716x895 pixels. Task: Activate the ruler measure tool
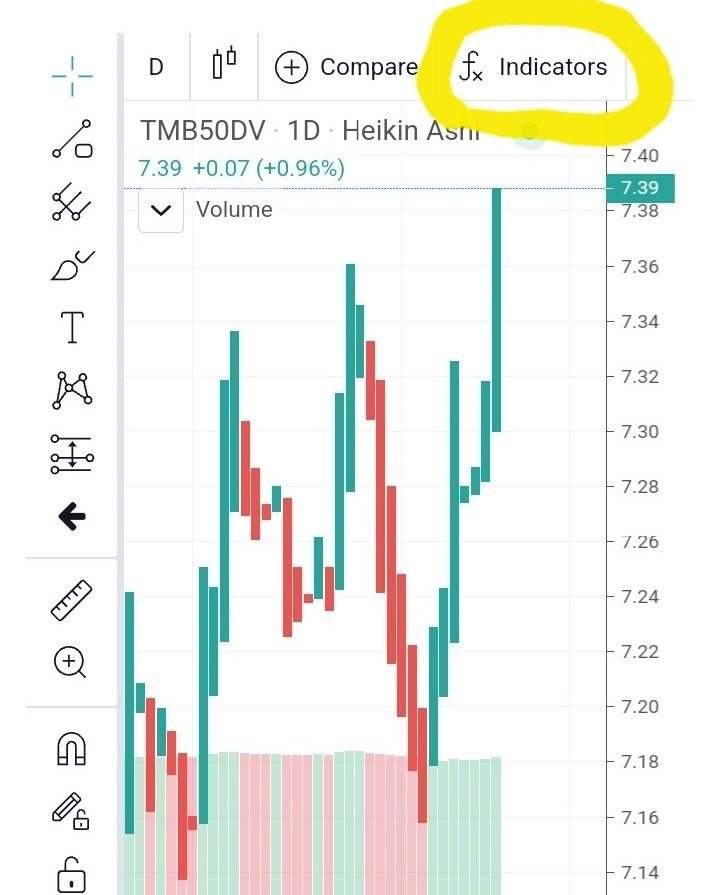72,599
